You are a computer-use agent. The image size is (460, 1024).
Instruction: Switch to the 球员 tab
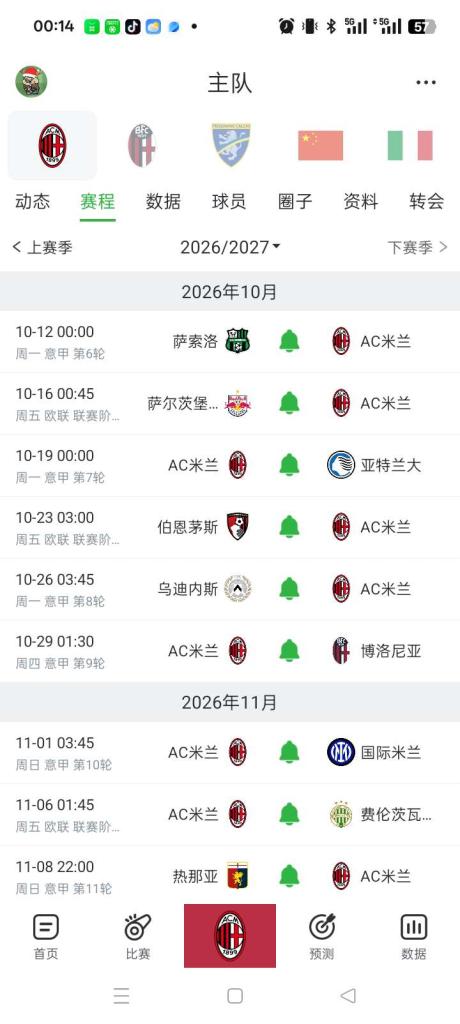[x=229, y=201]
